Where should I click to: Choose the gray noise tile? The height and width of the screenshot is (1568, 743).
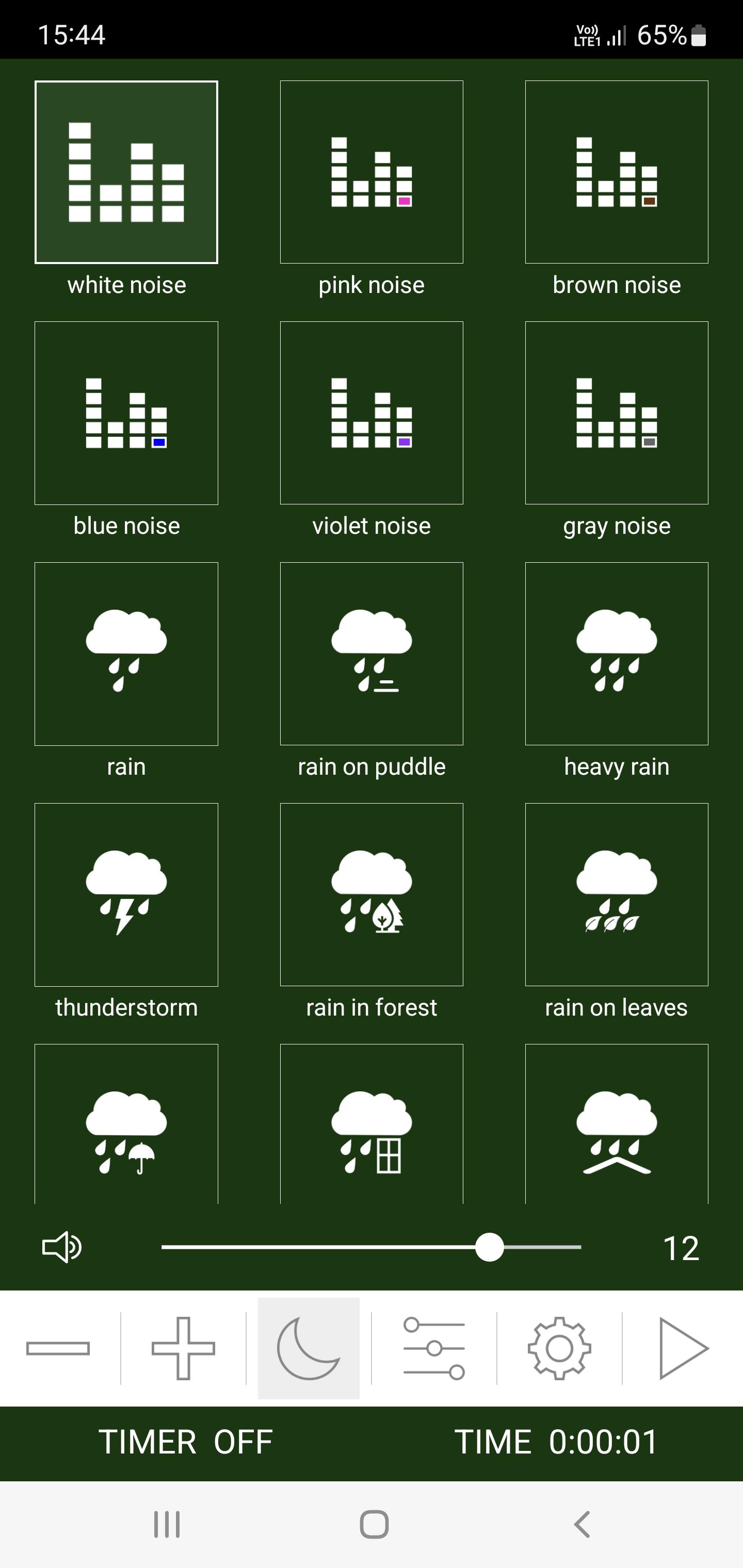[616, 413]
